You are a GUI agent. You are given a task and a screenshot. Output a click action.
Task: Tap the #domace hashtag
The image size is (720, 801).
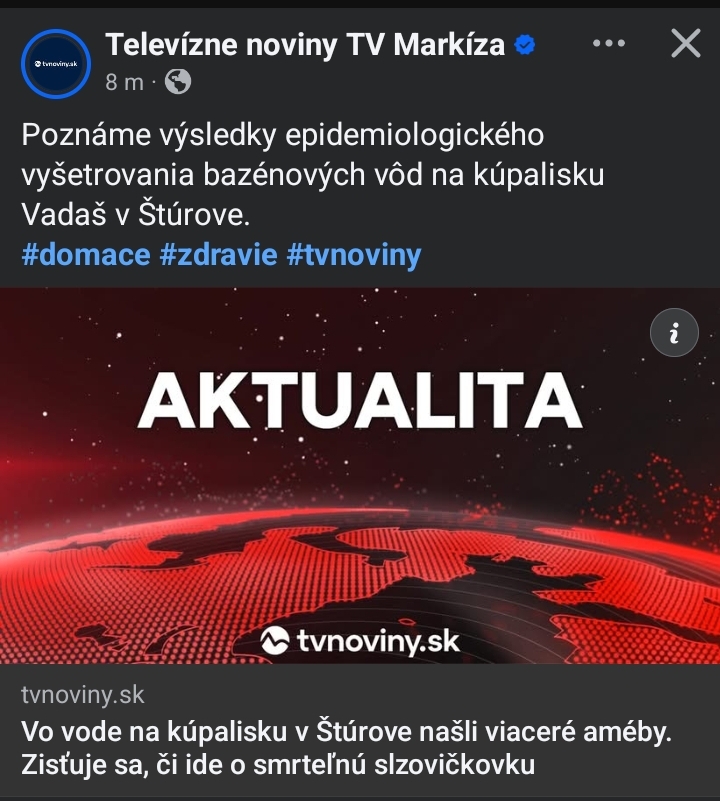tap(86, 255)
